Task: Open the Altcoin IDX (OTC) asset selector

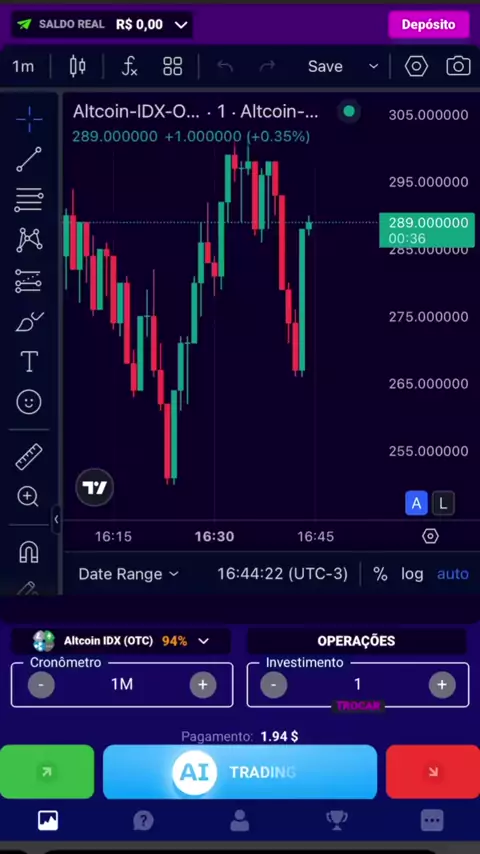Action: [x=120, y=641]
